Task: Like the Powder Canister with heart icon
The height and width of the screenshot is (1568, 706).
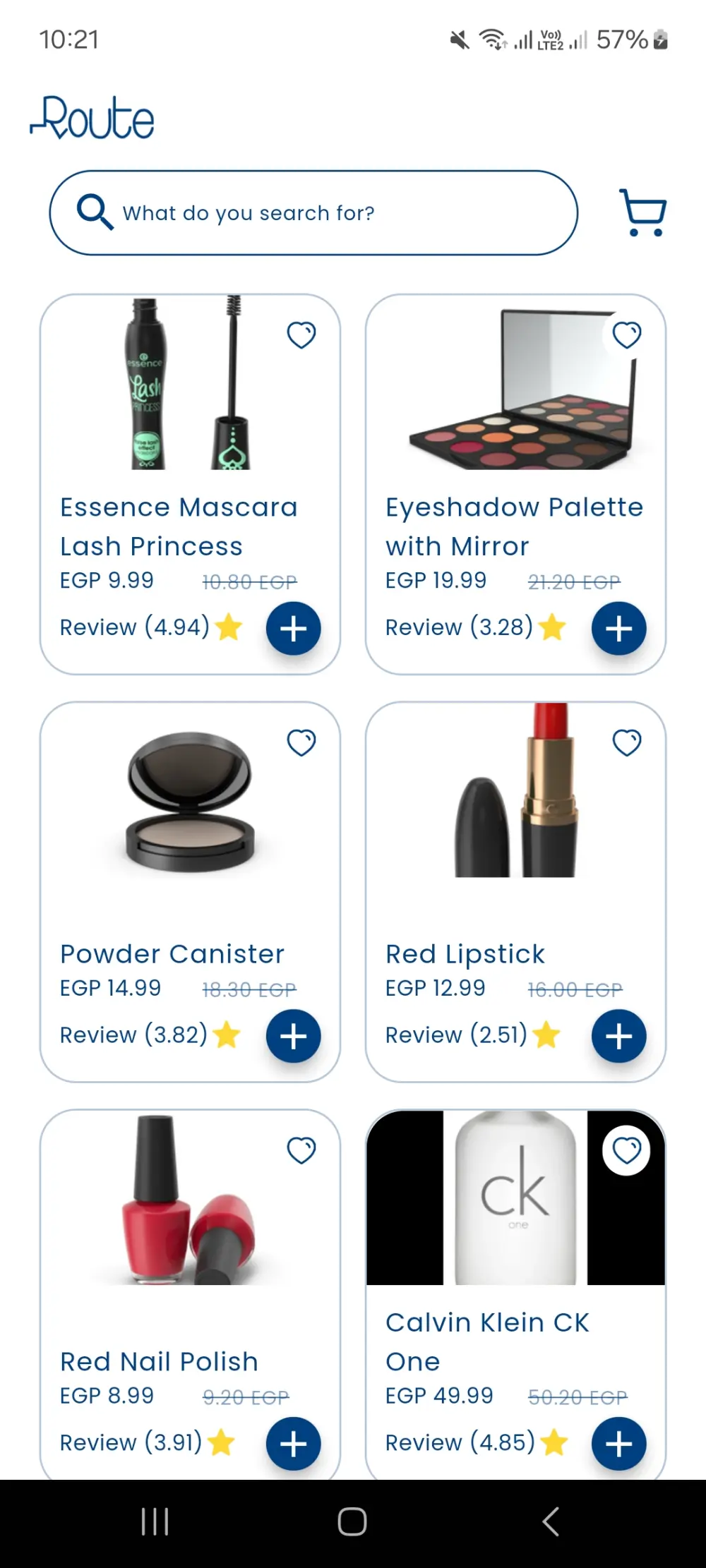Action: pyautogui.click(x=301, y=742)
